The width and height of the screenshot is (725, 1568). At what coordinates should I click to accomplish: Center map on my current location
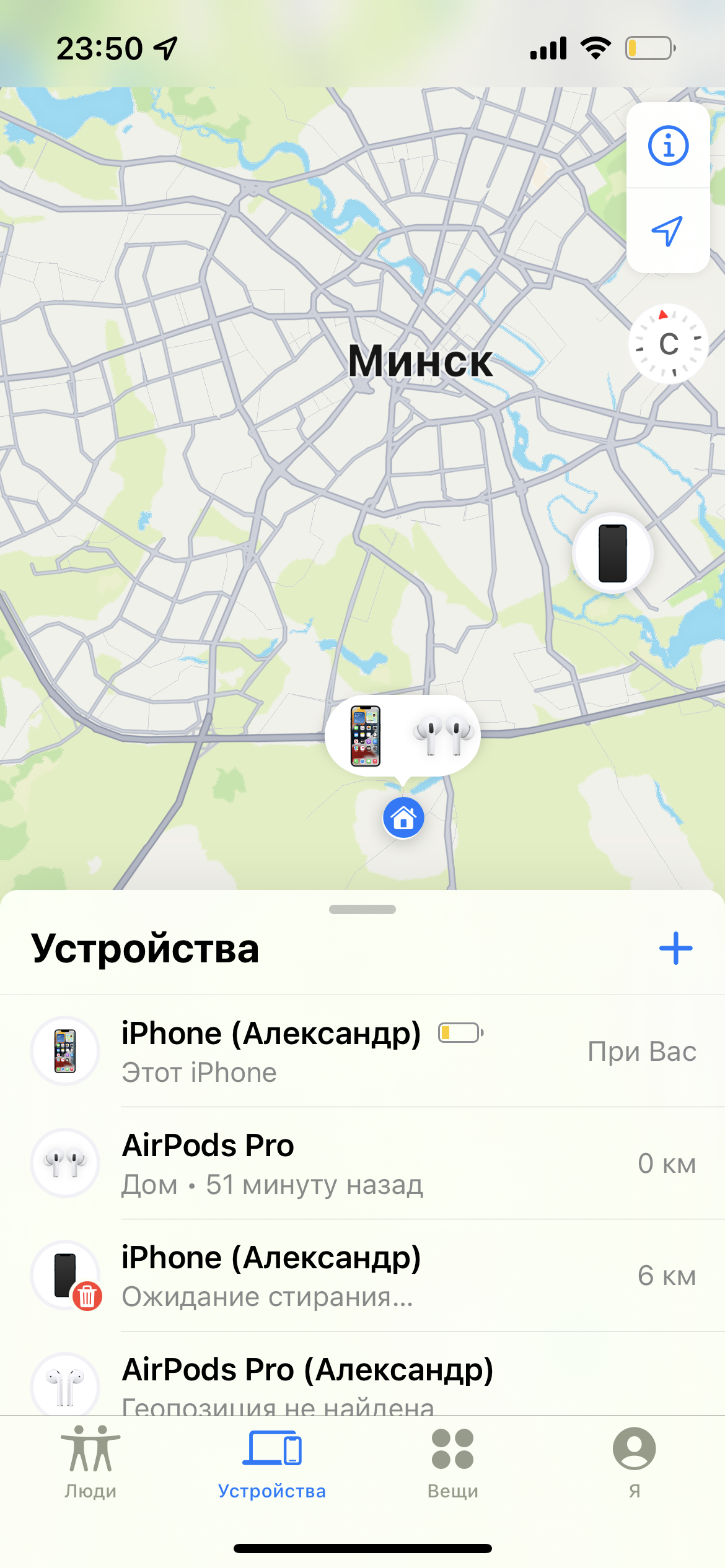(668, 231)
